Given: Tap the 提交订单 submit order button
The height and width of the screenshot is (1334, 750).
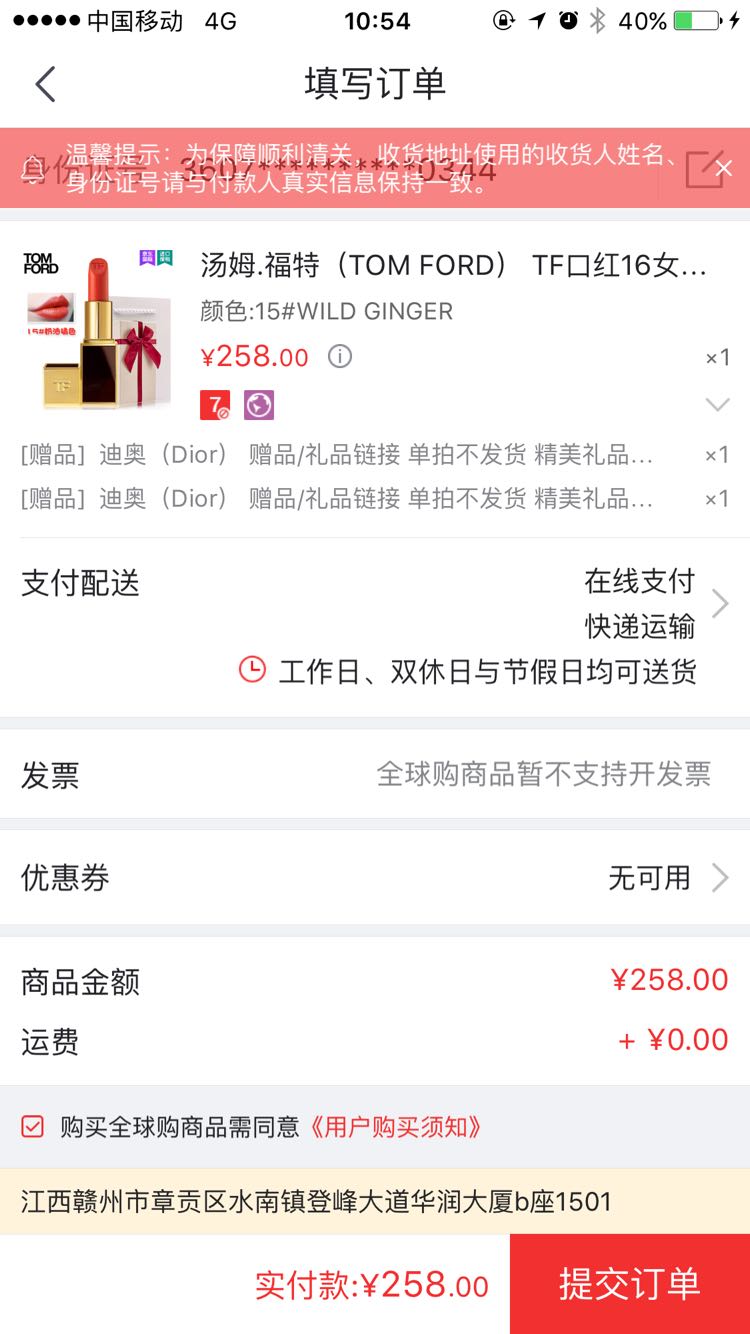Looking at the screenshot, I should pyautogui.click(x=629, y=1283).
